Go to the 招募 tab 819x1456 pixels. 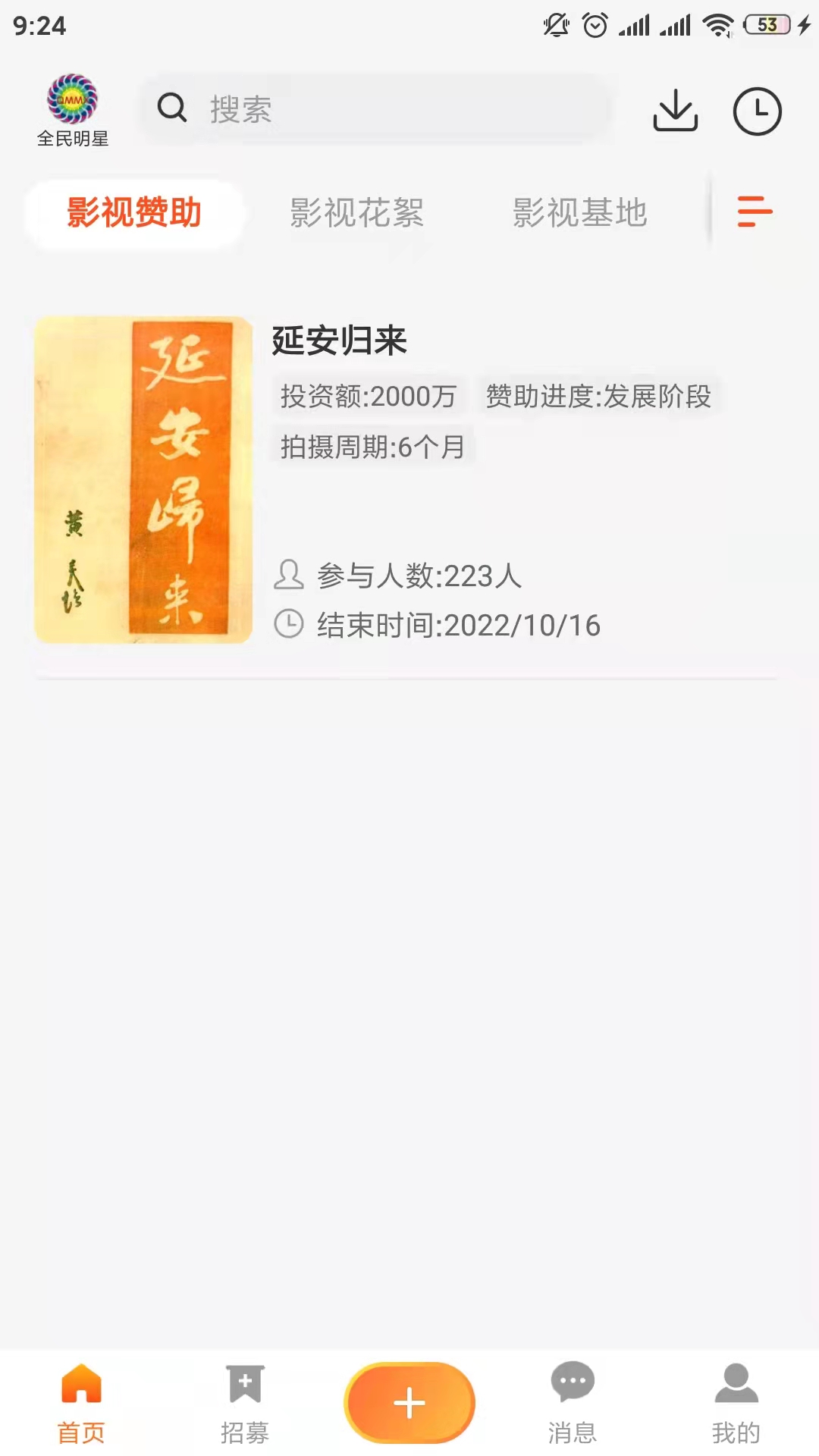(245, 1404)
